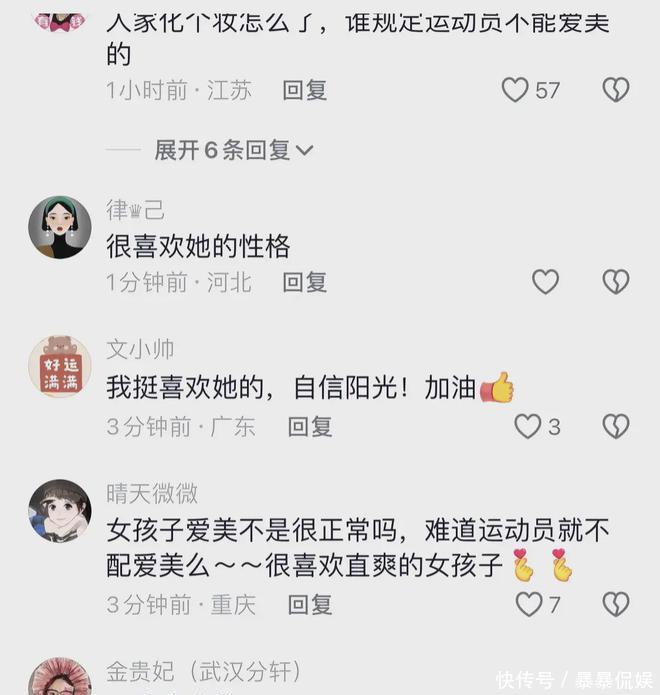Like the comment with 57 likes
660x695 pixels.
click(515, 90)
